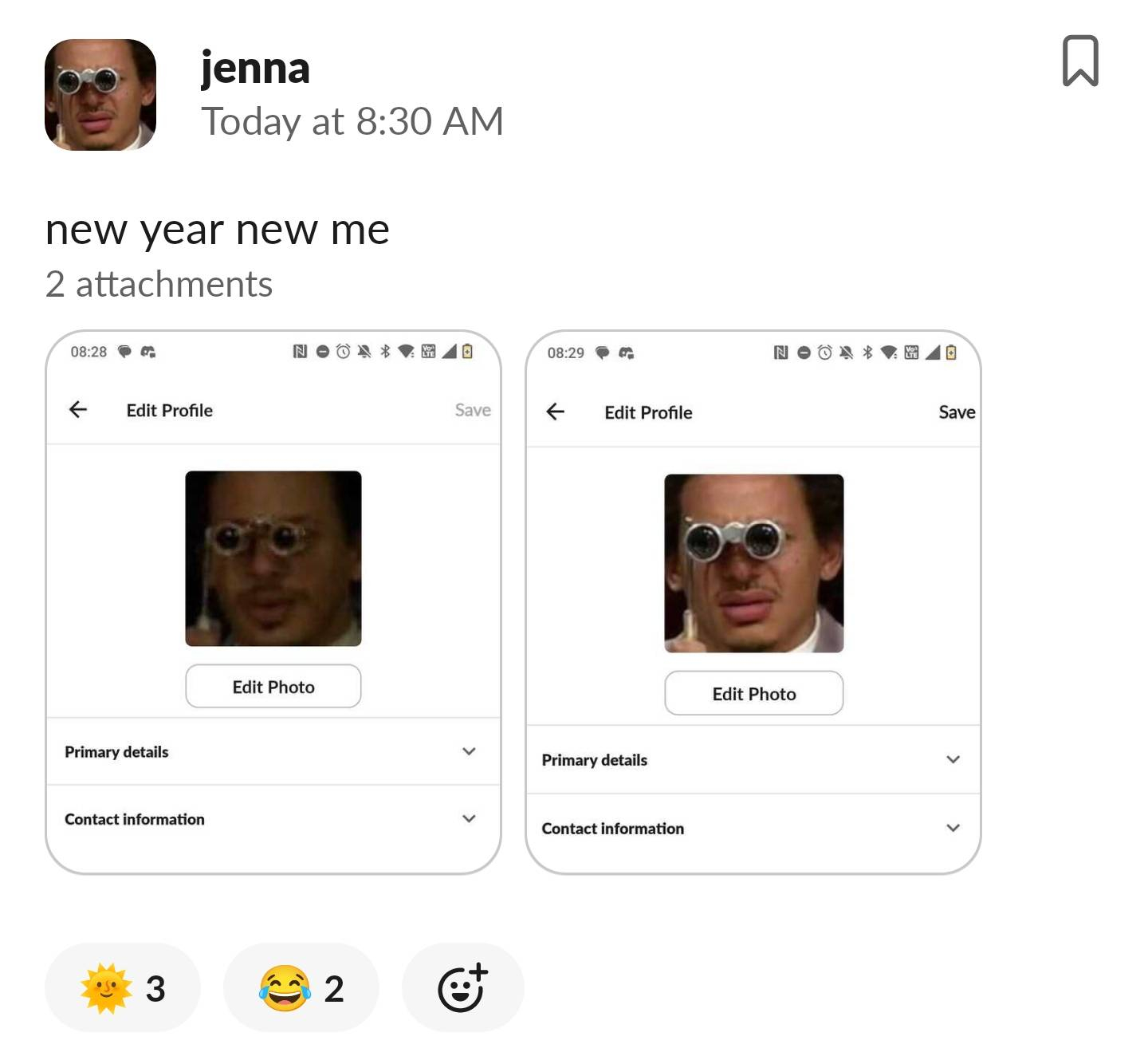Open the add reaction picker
Viewport: 1148px width, 1048px height.
(462, 988)
